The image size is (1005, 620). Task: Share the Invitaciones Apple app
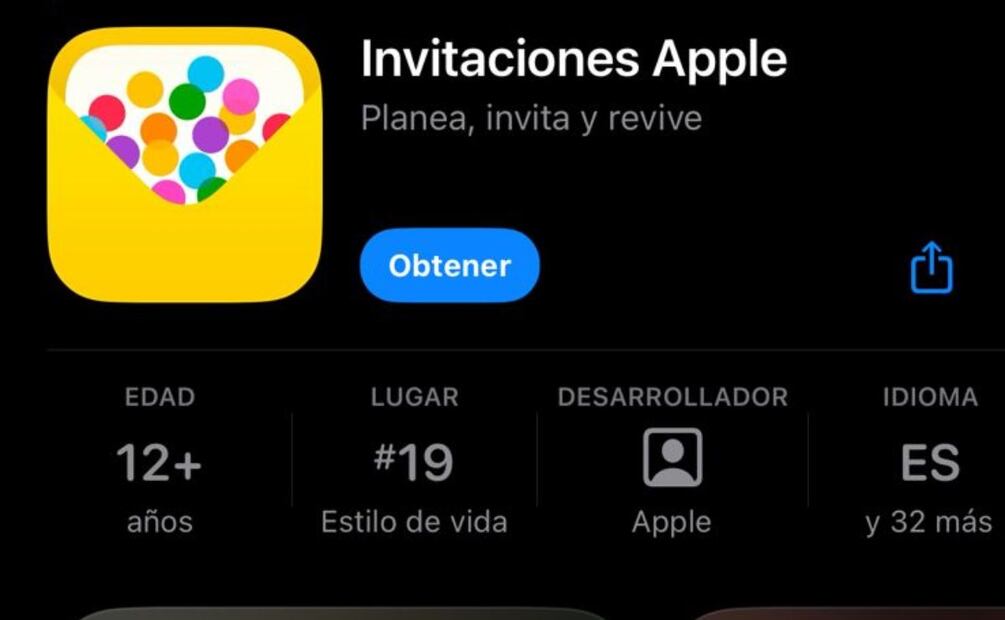pyautogui.click(x=931, y=268)
